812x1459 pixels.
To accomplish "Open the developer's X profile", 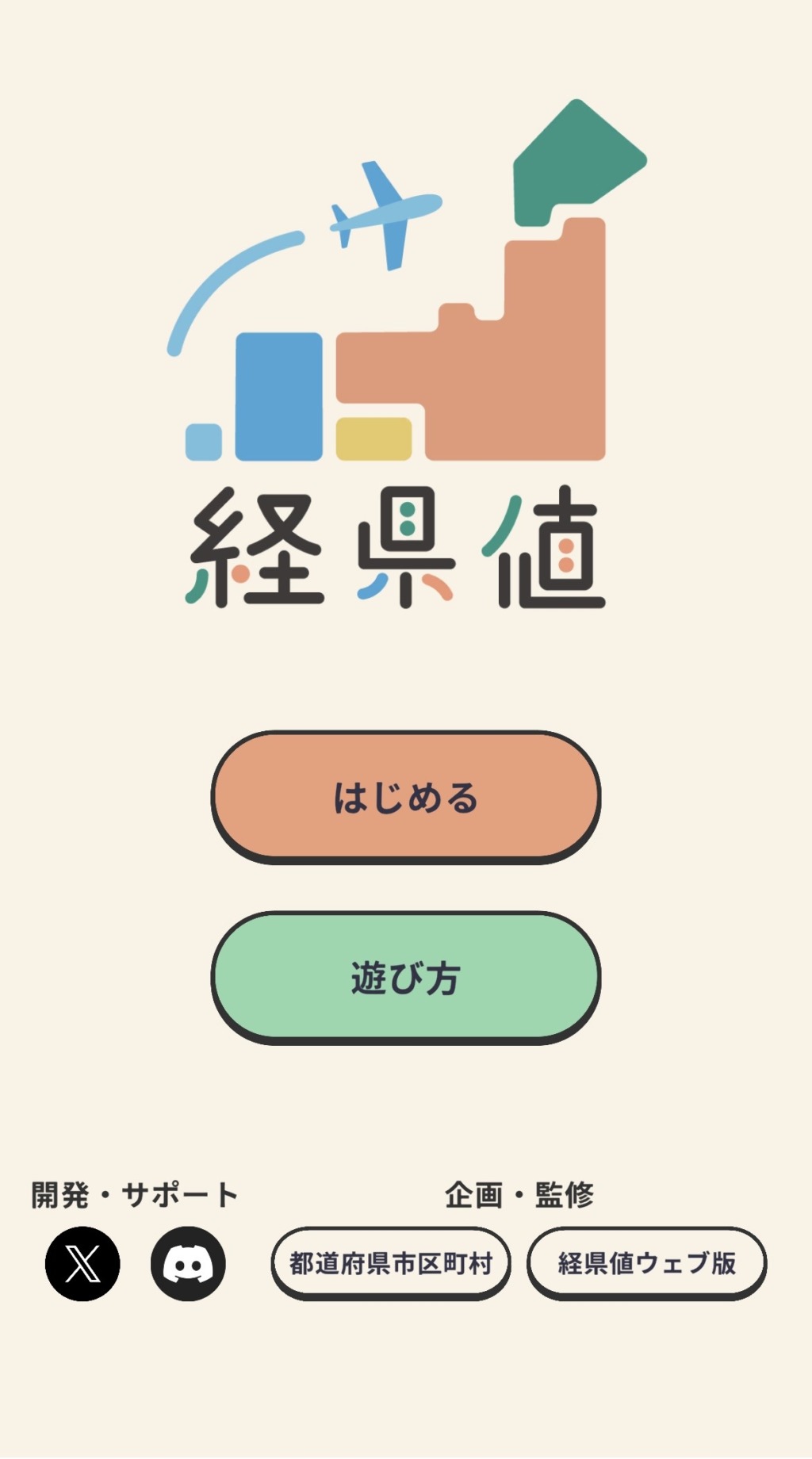I will coord(82,1263).
